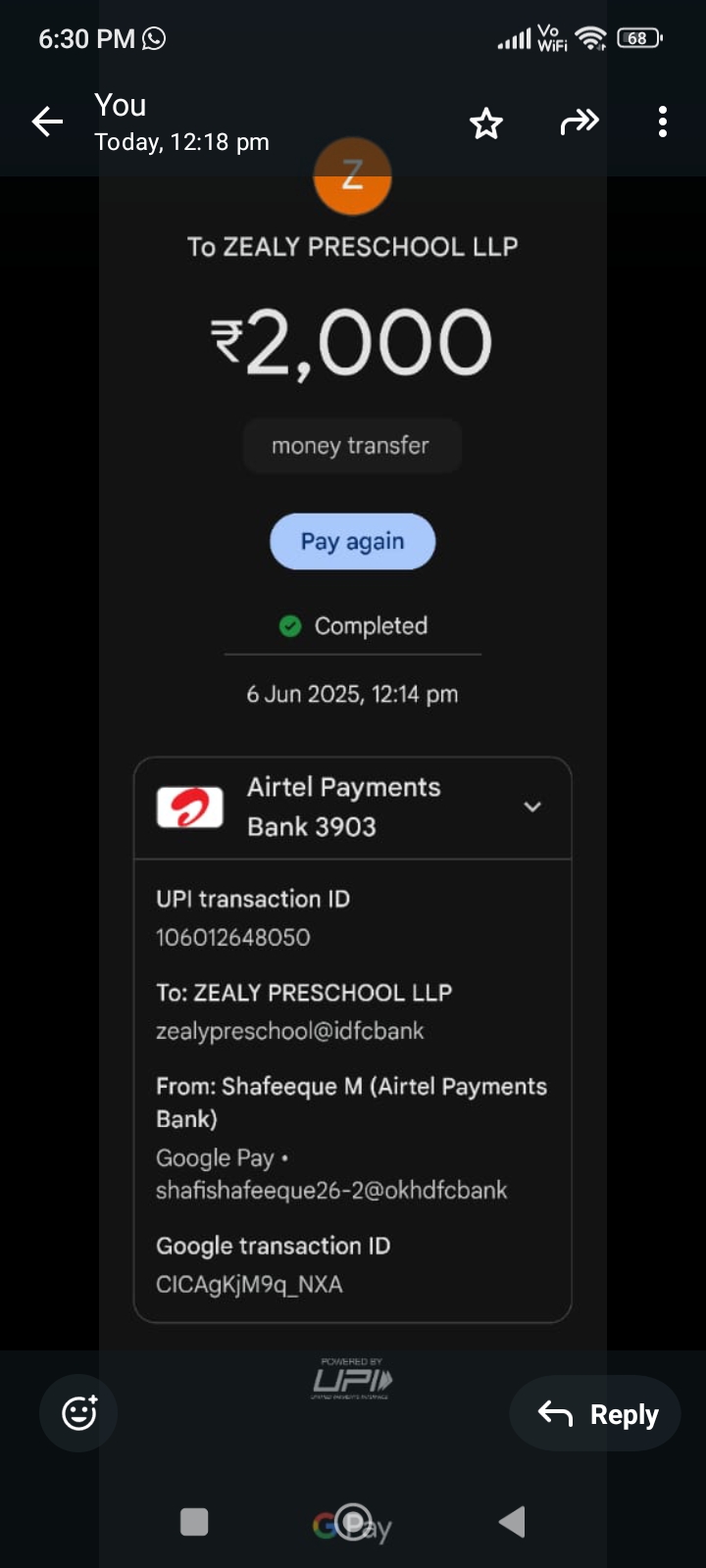Tap the system home button

click(x=353, y=1522)
